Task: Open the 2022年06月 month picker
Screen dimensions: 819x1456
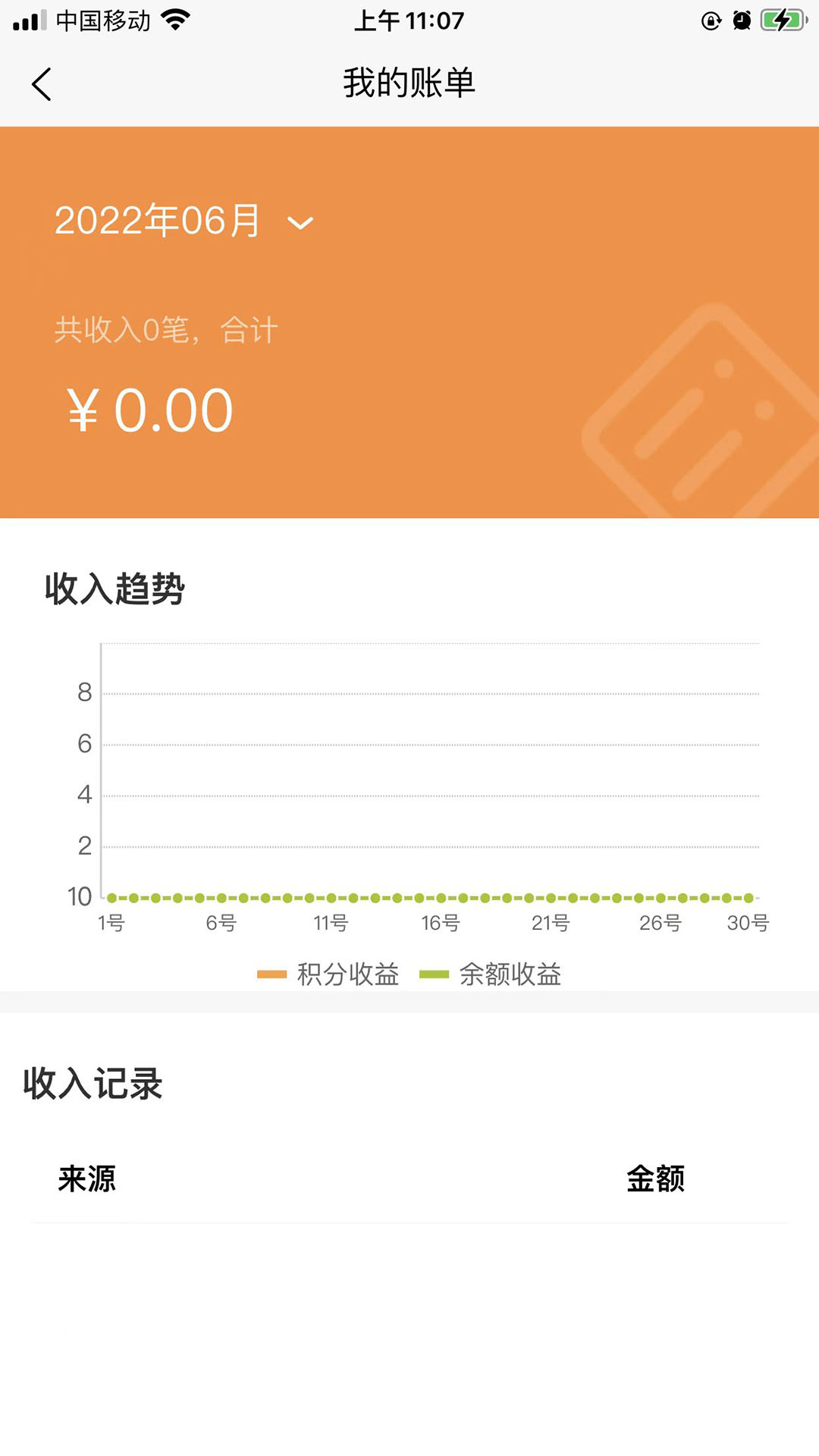Action: [x=184, y=221]
